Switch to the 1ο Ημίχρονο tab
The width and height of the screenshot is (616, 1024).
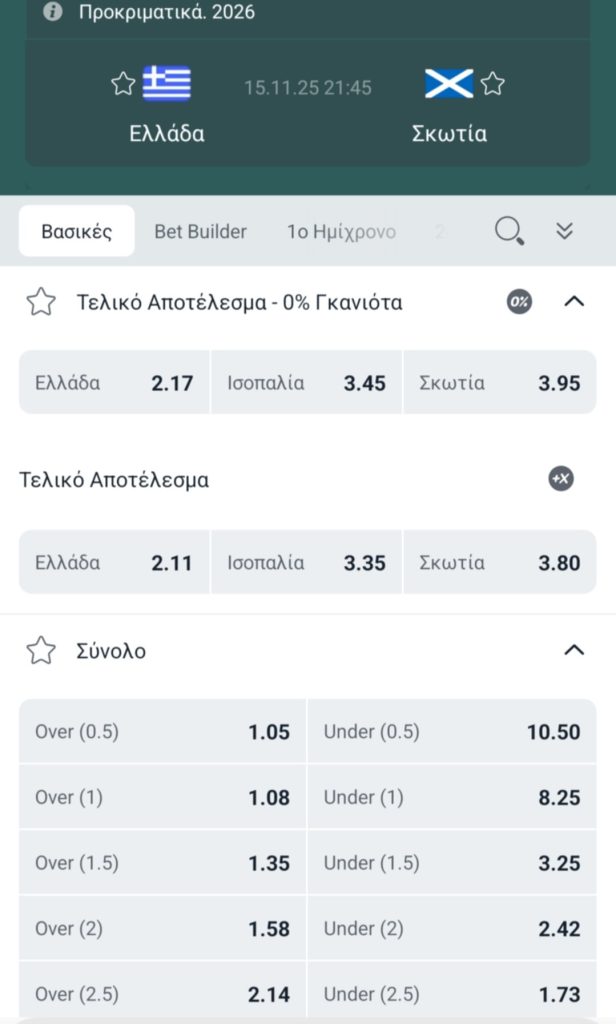(341, 231)
